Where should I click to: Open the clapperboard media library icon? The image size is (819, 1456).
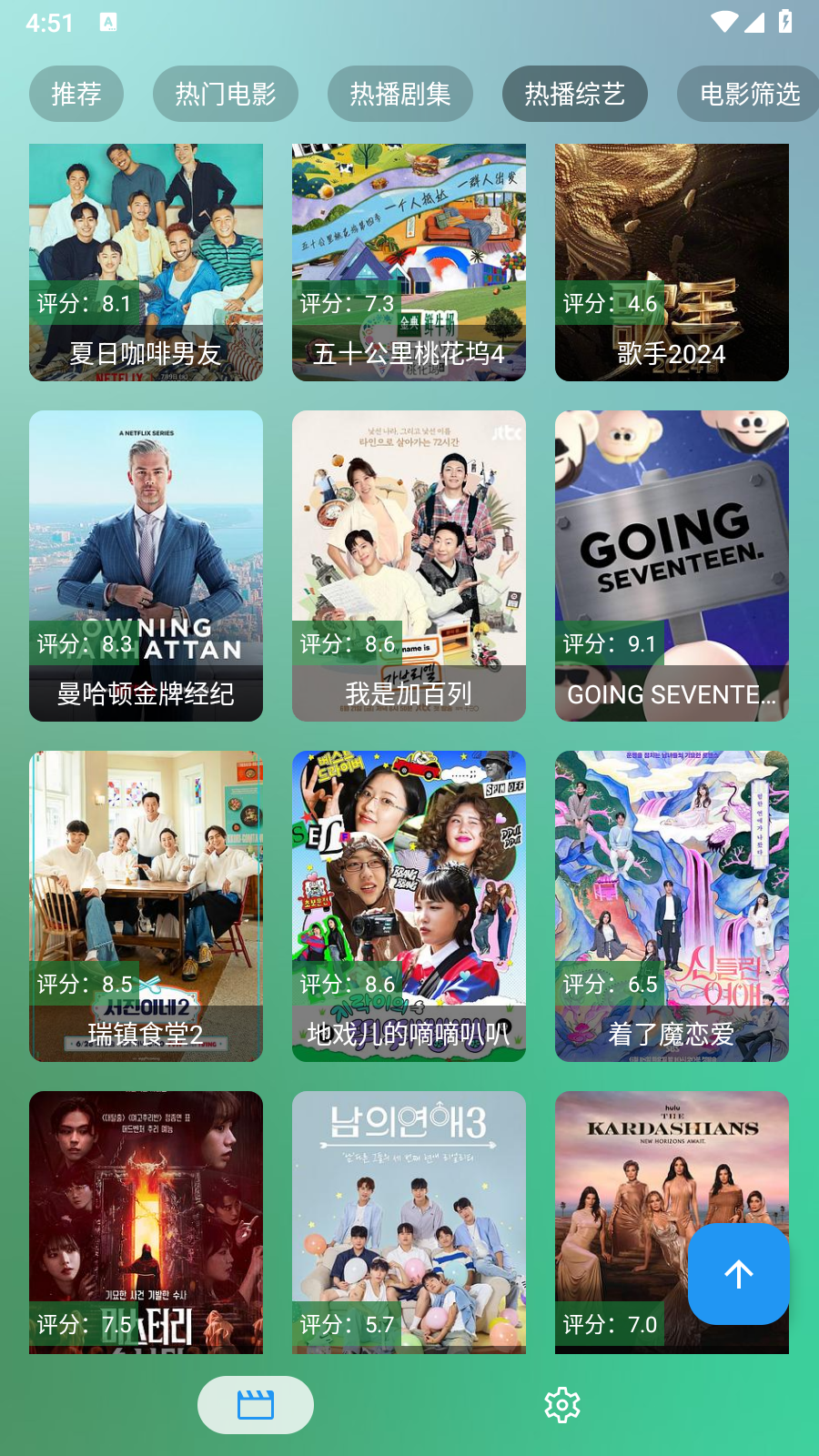pyautogui.click(x=255, y=1404)
